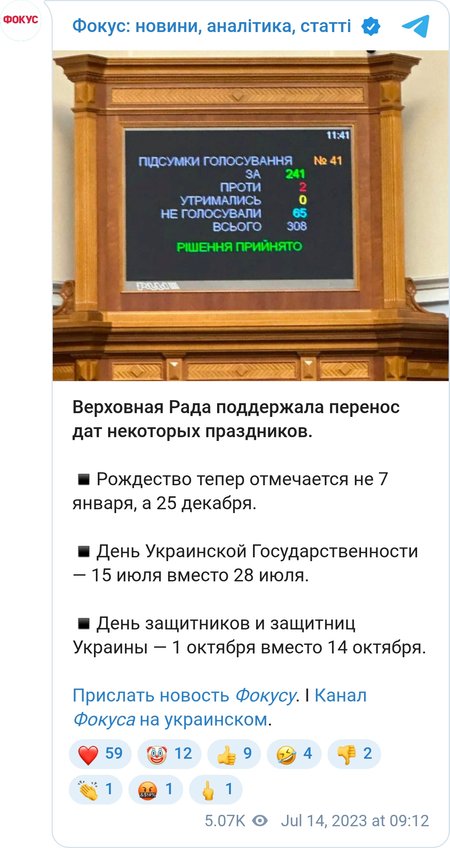View the voting results photo

click(251, 215)
